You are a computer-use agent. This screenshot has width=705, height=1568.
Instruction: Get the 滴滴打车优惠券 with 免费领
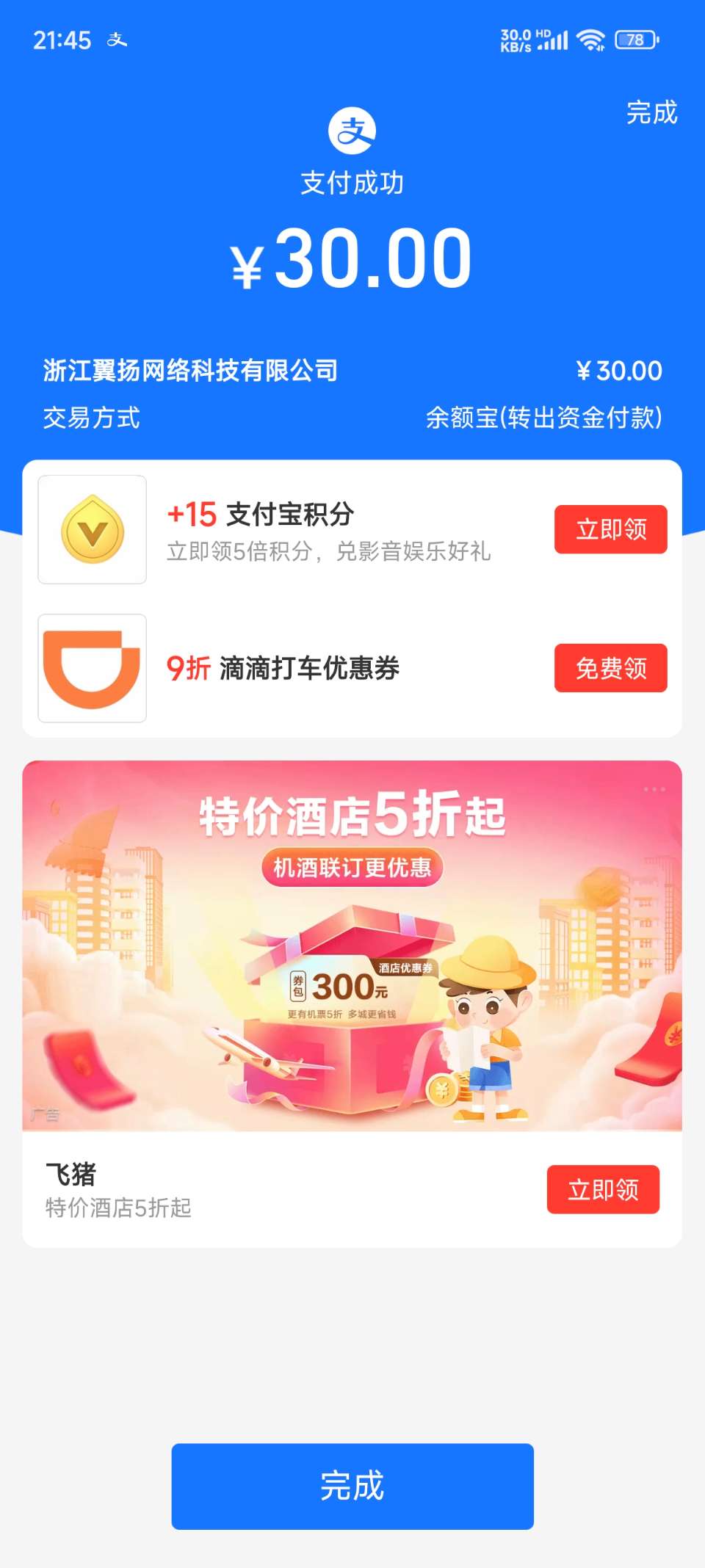[610, 668]
